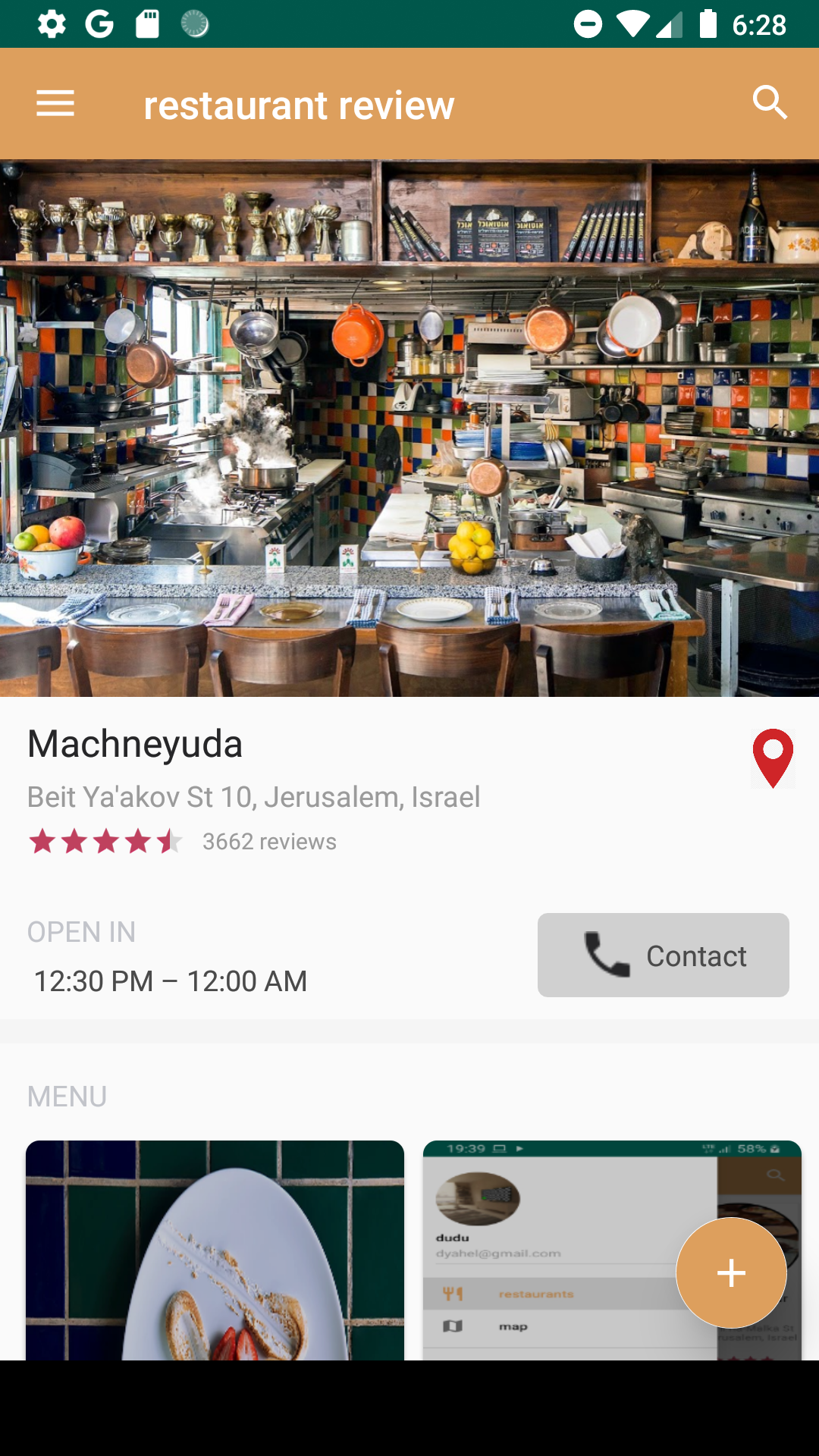Tap the settings gear icon in the status bar
Viewport: 819px width, 1456px height.
51,23
